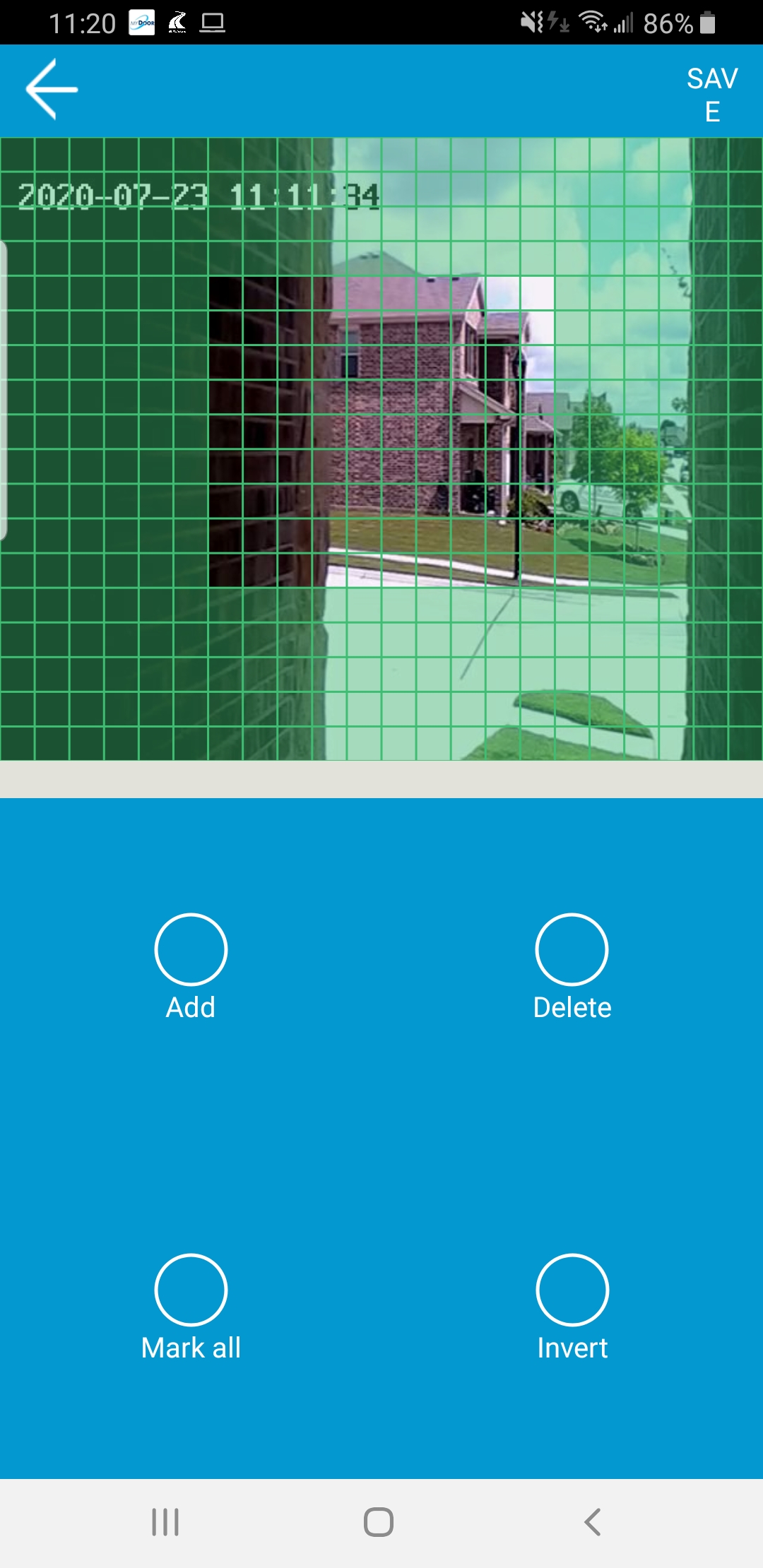The height and width of the screenshot is (1568, 763).
Task: Tap the system back button
Action: (x=593, y=1522)
